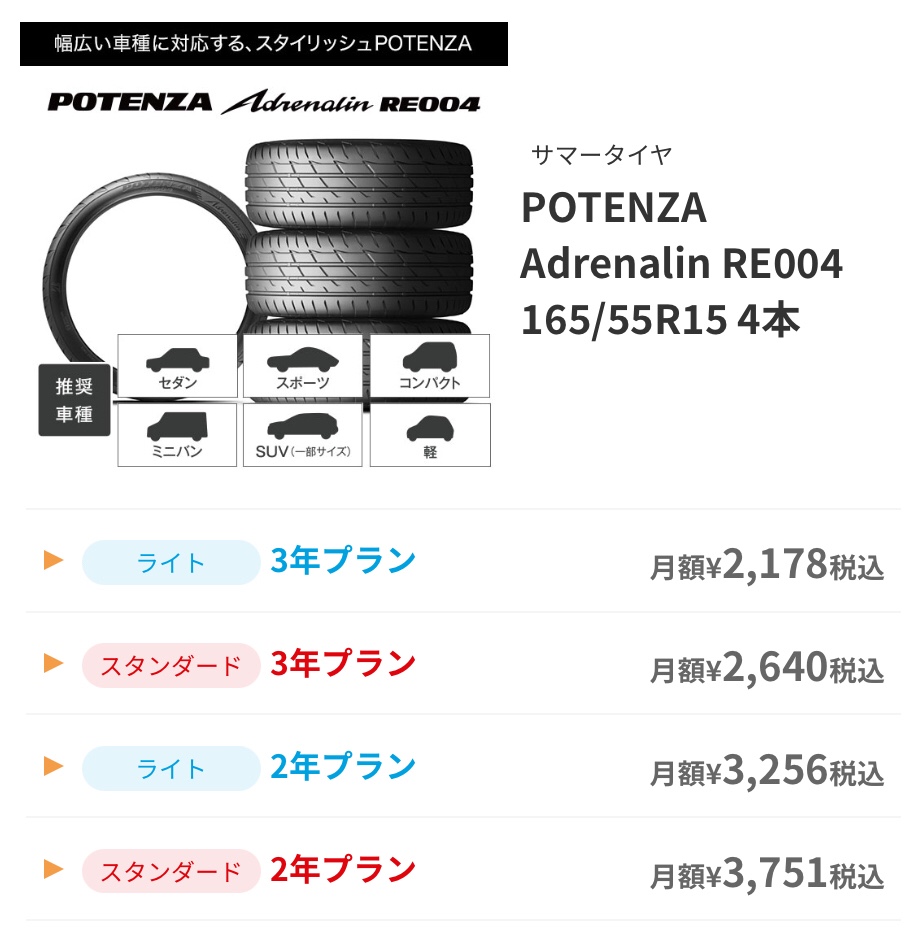Select the スタンダード 3年プラン option
Screen dimensions: 912x938
coord(341,664)
